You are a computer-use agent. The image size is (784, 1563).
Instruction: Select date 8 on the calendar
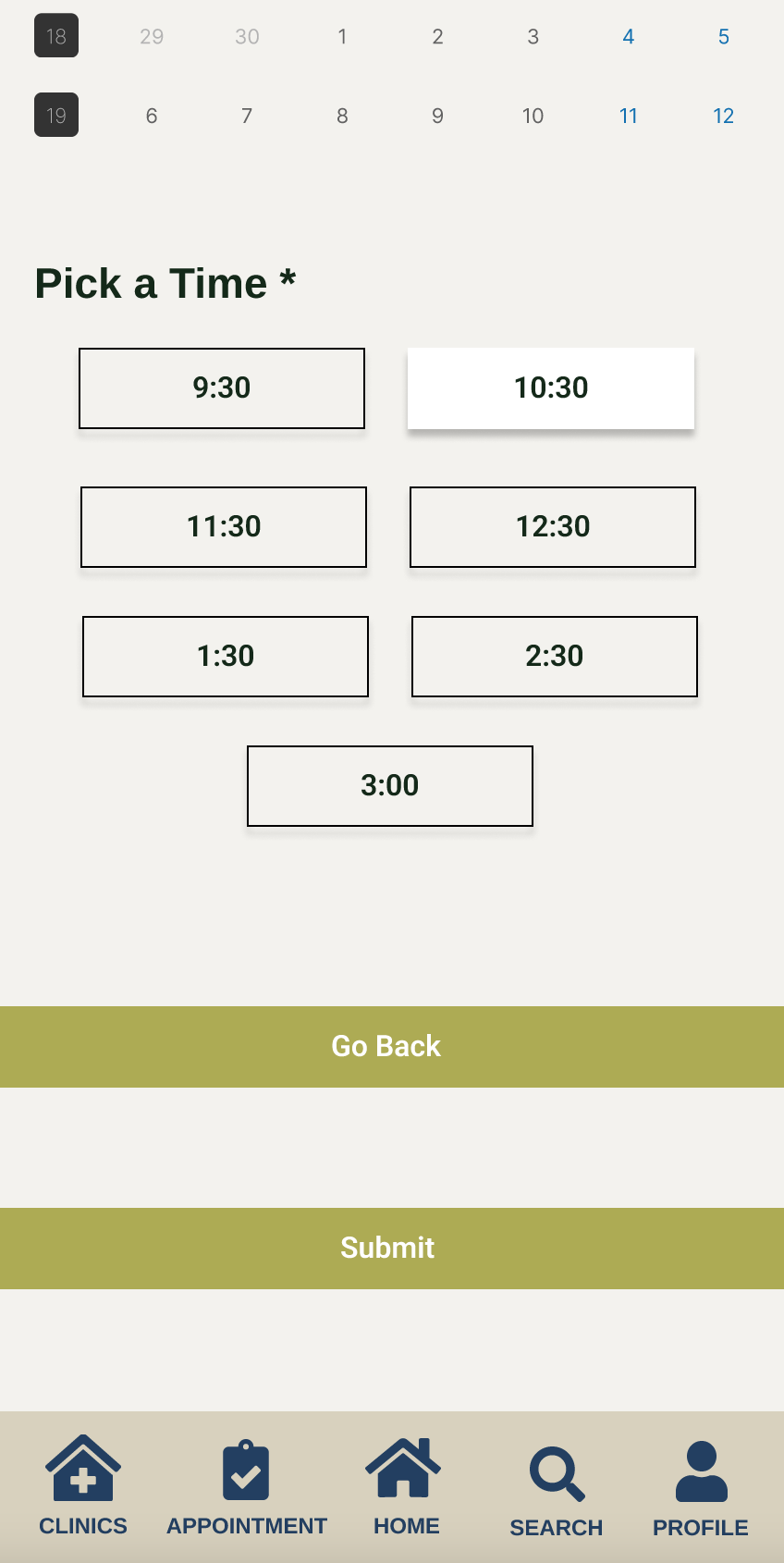point(342,116)
